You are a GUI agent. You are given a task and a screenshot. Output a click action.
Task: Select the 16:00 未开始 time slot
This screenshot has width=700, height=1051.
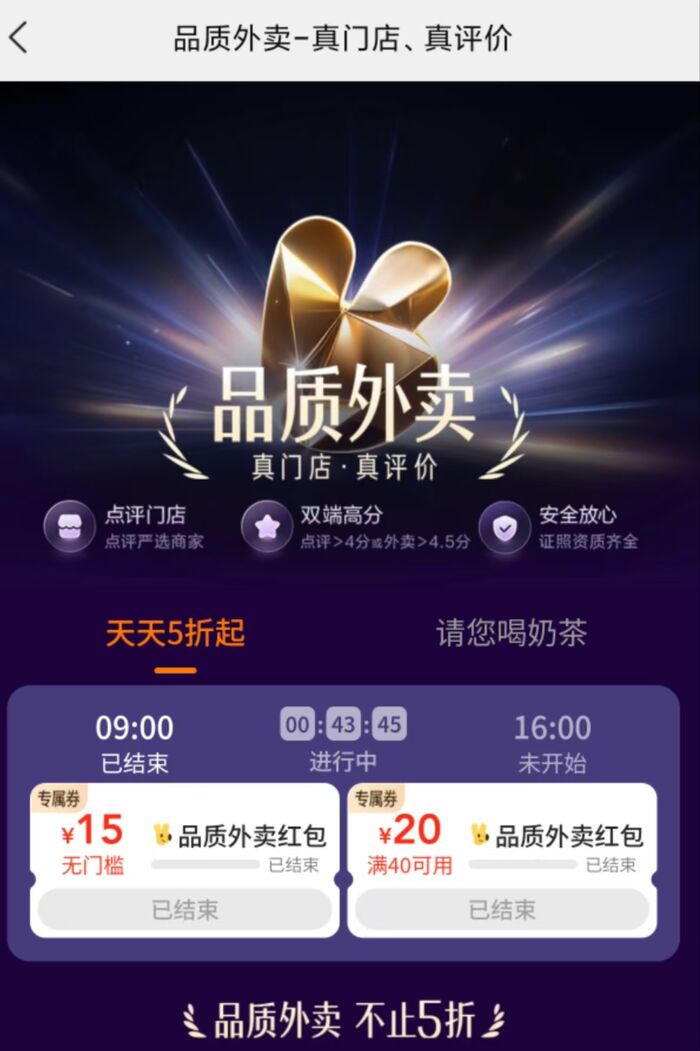pyautogui.click(x=552, y=742)
